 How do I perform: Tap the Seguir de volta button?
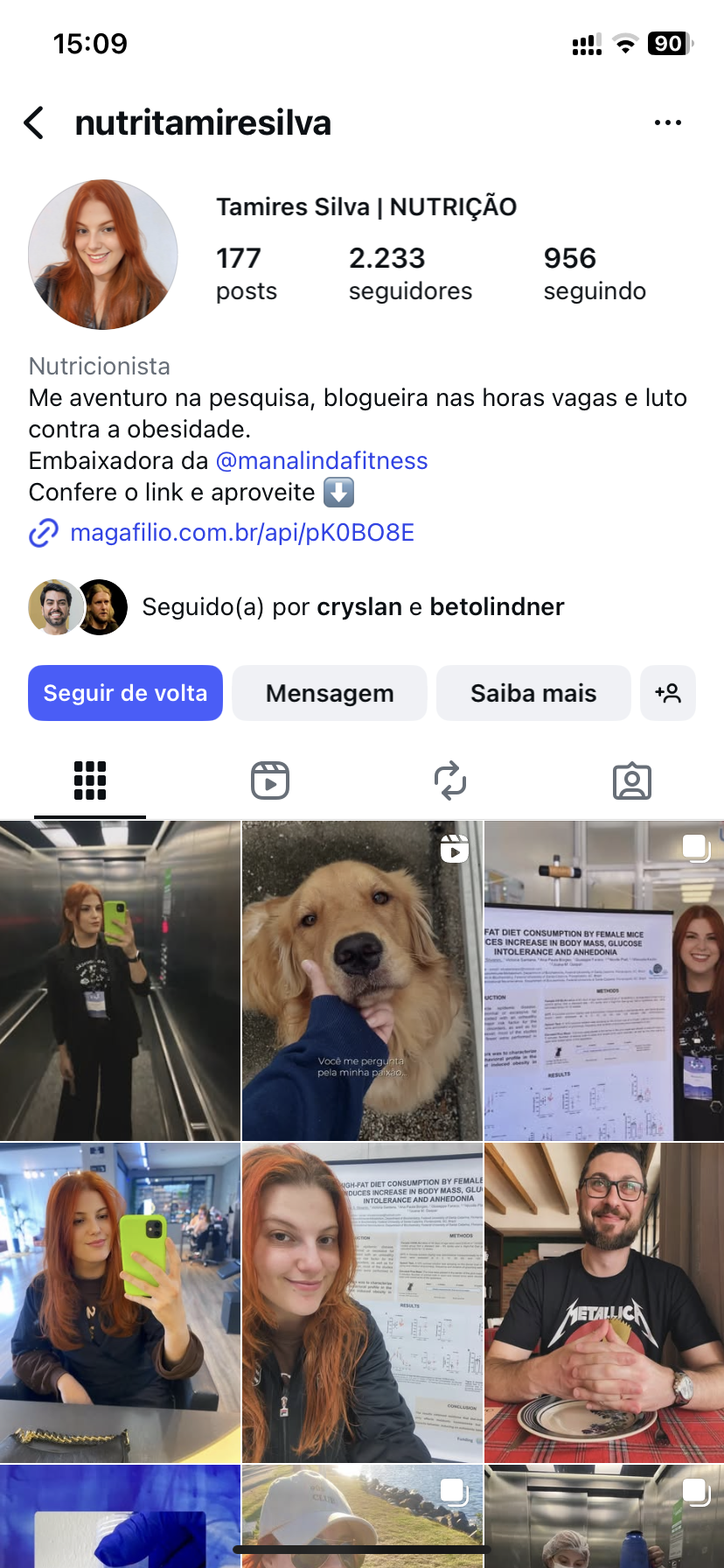click(x=125, y=693)
